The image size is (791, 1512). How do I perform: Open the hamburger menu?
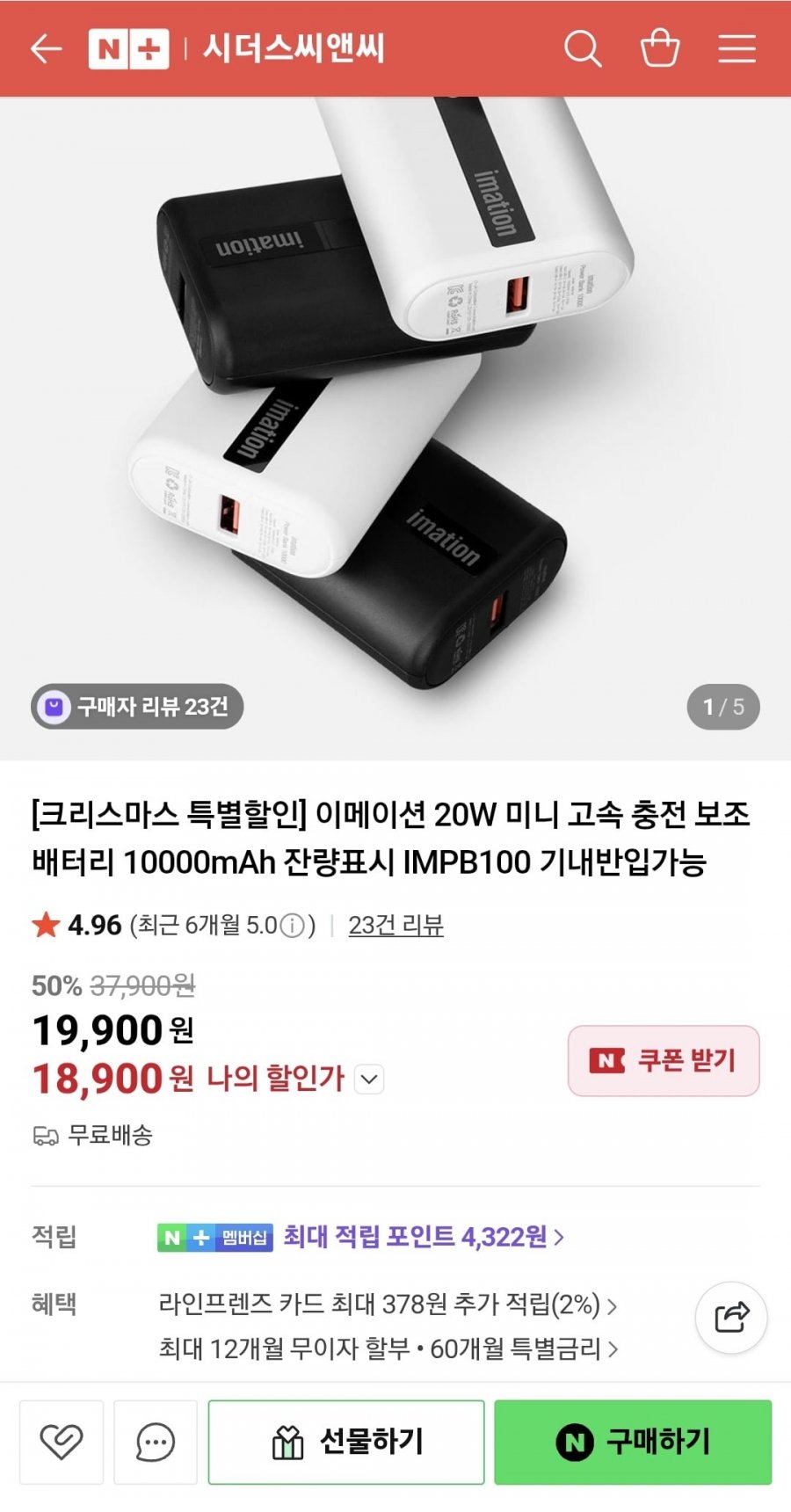[737, 48]
